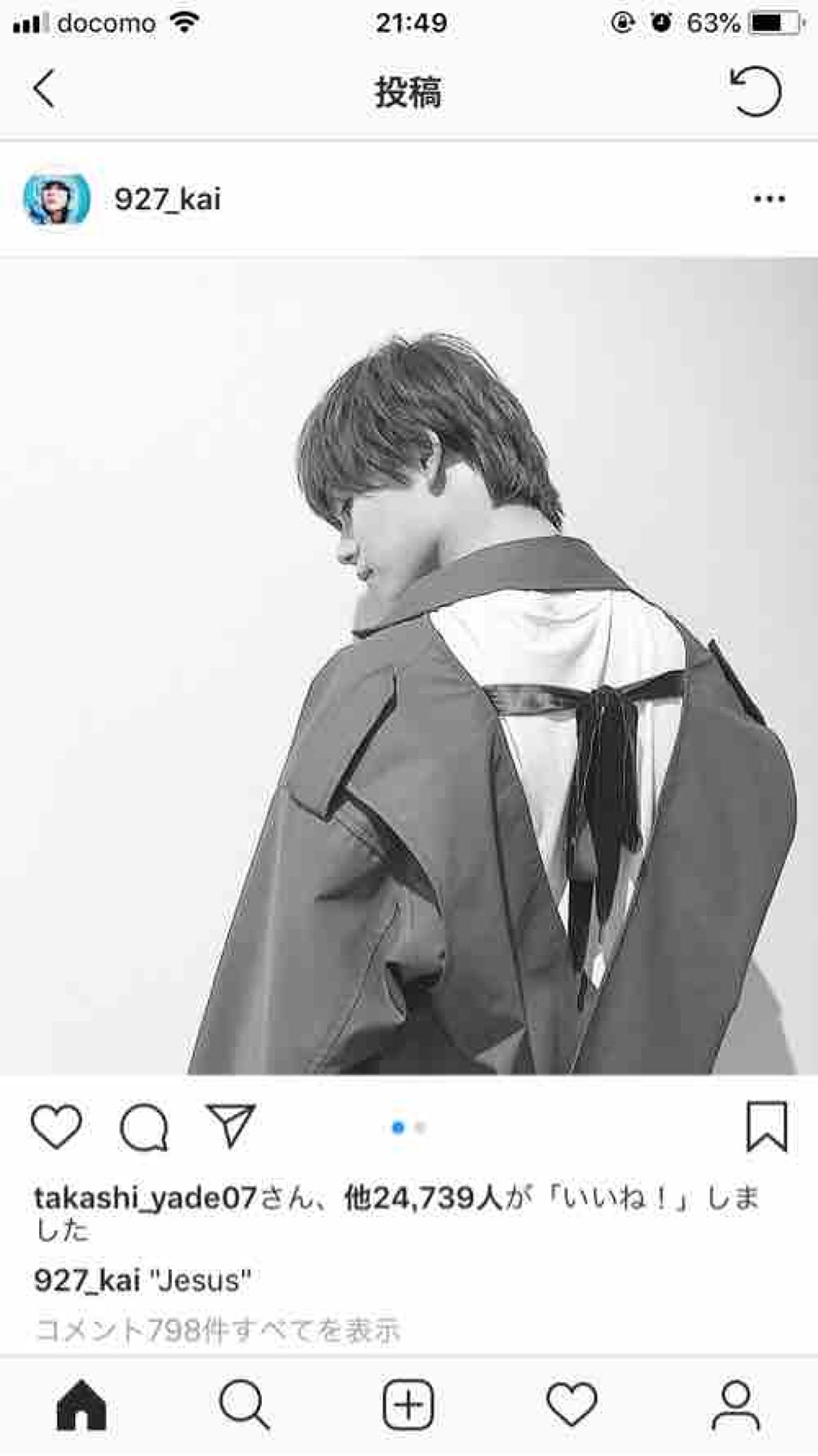Viewport: 818px width, 1456px height.
Task: Refresh the post with the reload icon
Action: point(755,91)
